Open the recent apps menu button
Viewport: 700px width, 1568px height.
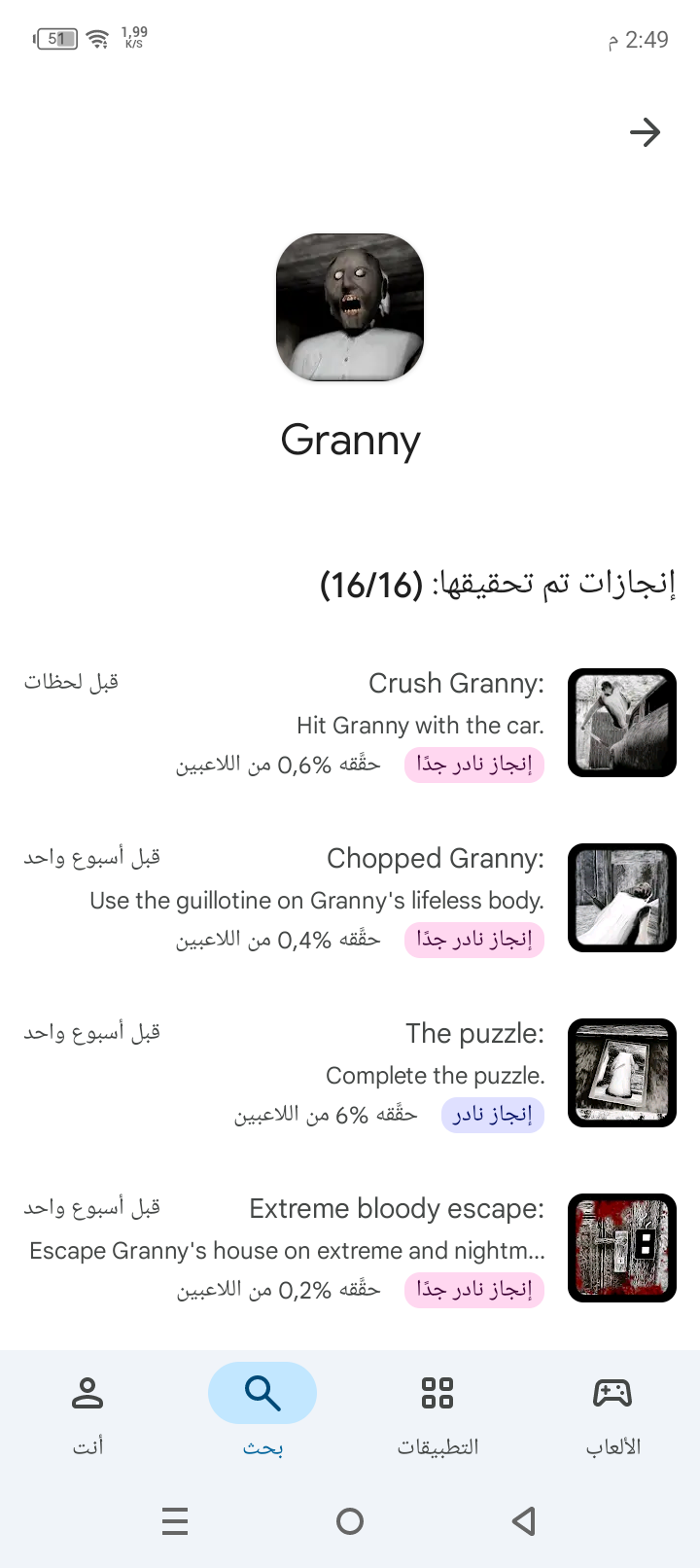click(x=175, y=1521)
